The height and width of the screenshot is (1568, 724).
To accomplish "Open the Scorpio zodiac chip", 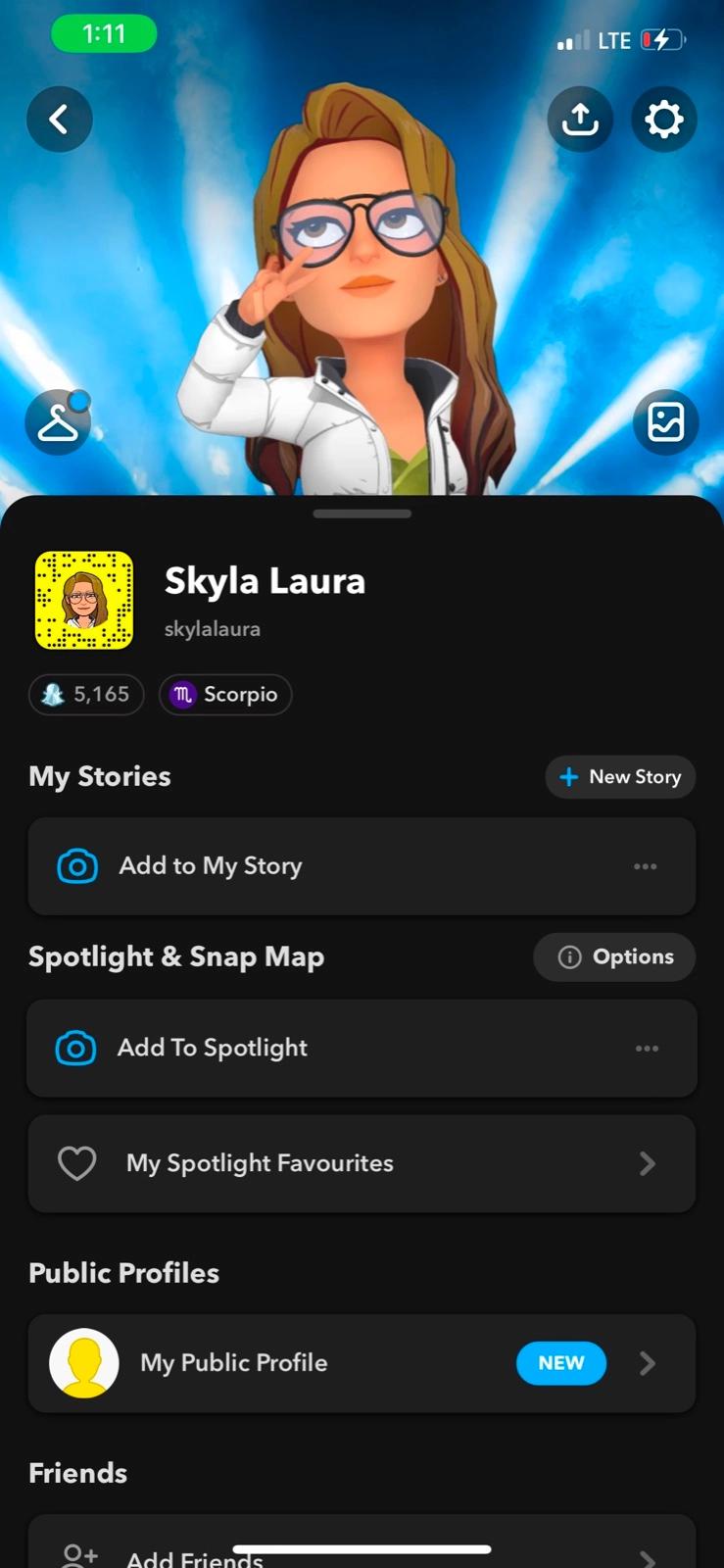I will coord(225,695).
